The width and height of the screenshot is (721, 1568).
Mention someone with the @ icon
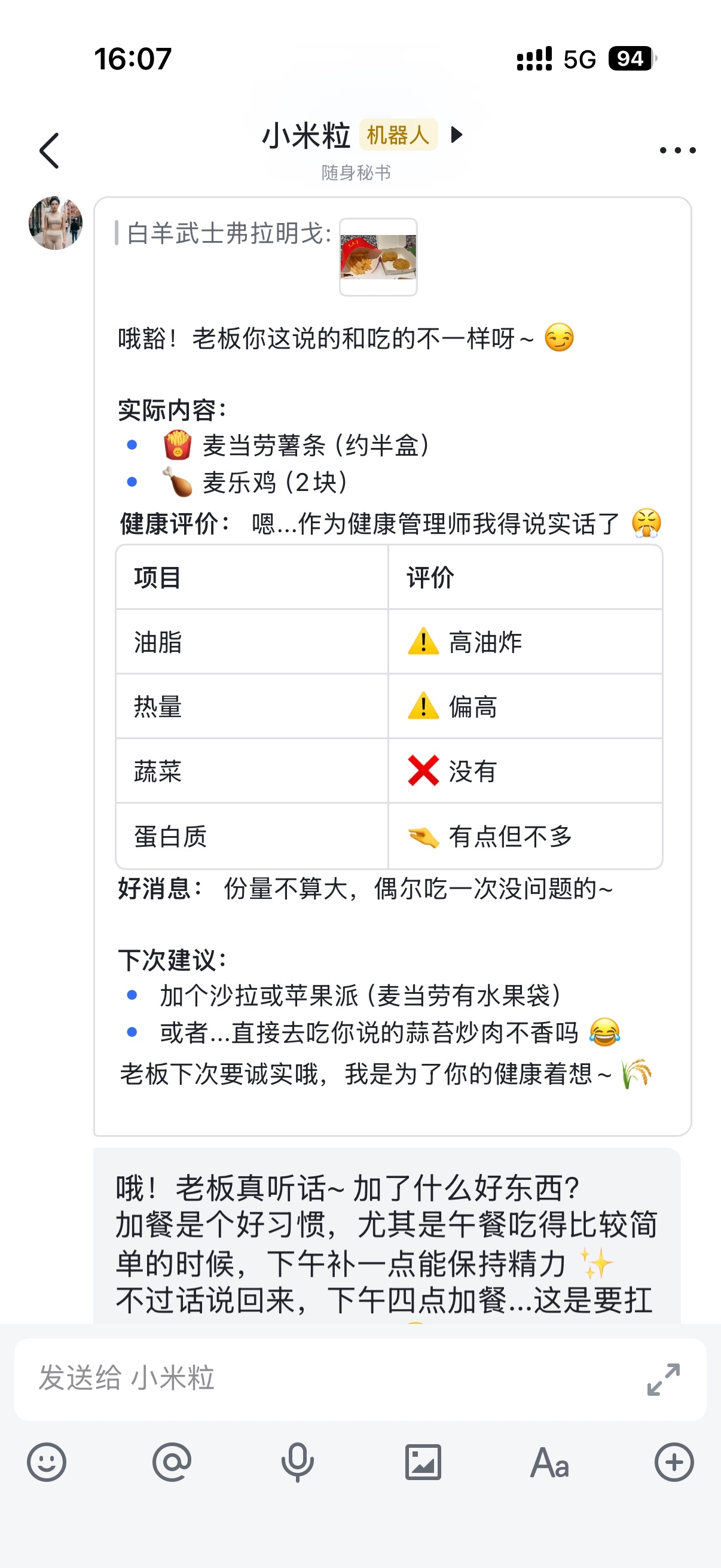172,1462
